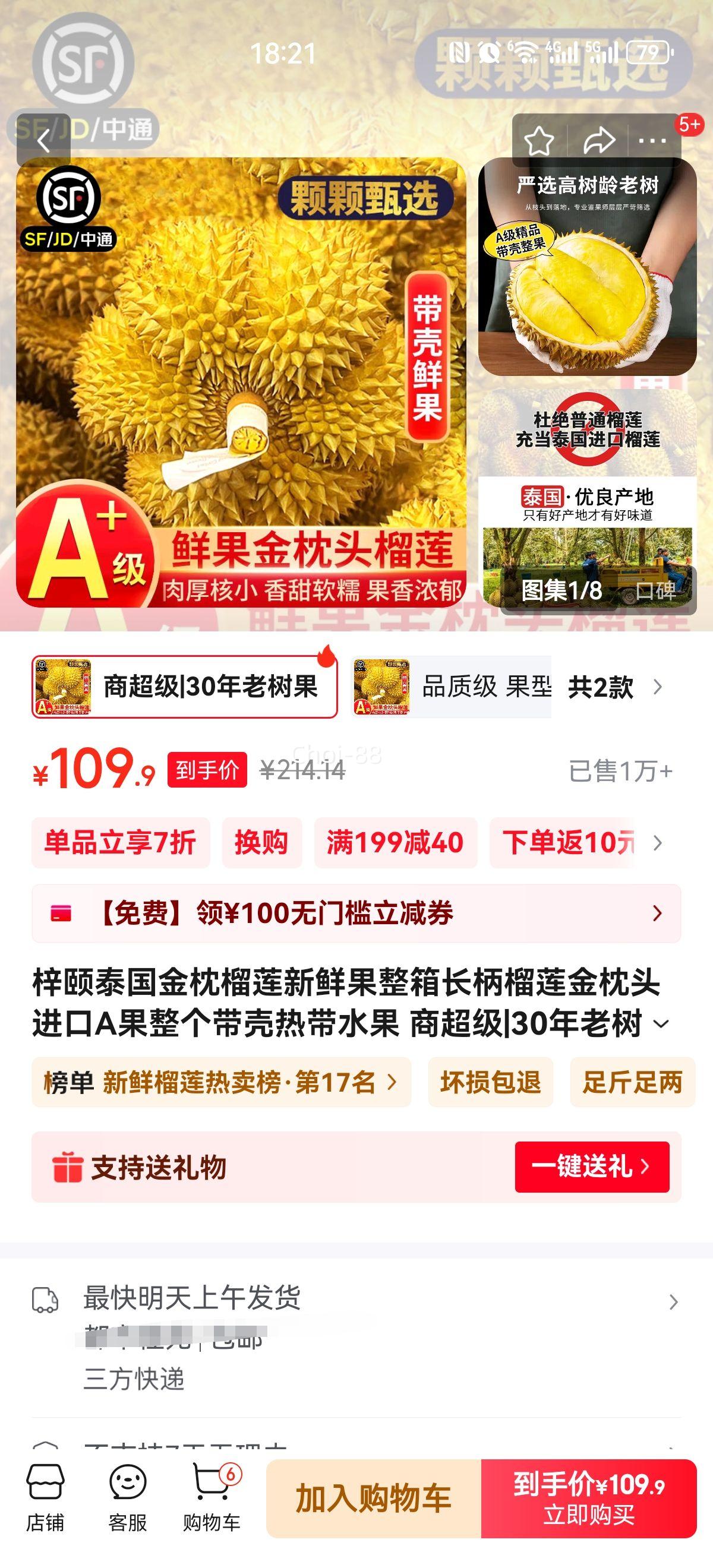
Task: Visit the 店铺 store page
Action: pyautogui.click(x=45, y=1498)
